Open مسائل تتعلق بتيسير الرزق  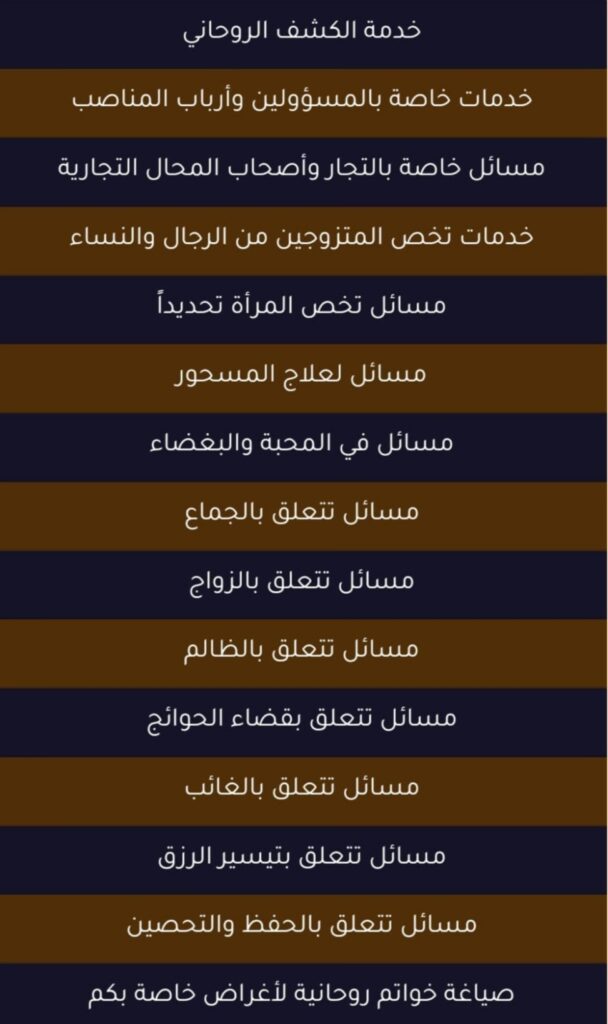[x=304, y=856]
